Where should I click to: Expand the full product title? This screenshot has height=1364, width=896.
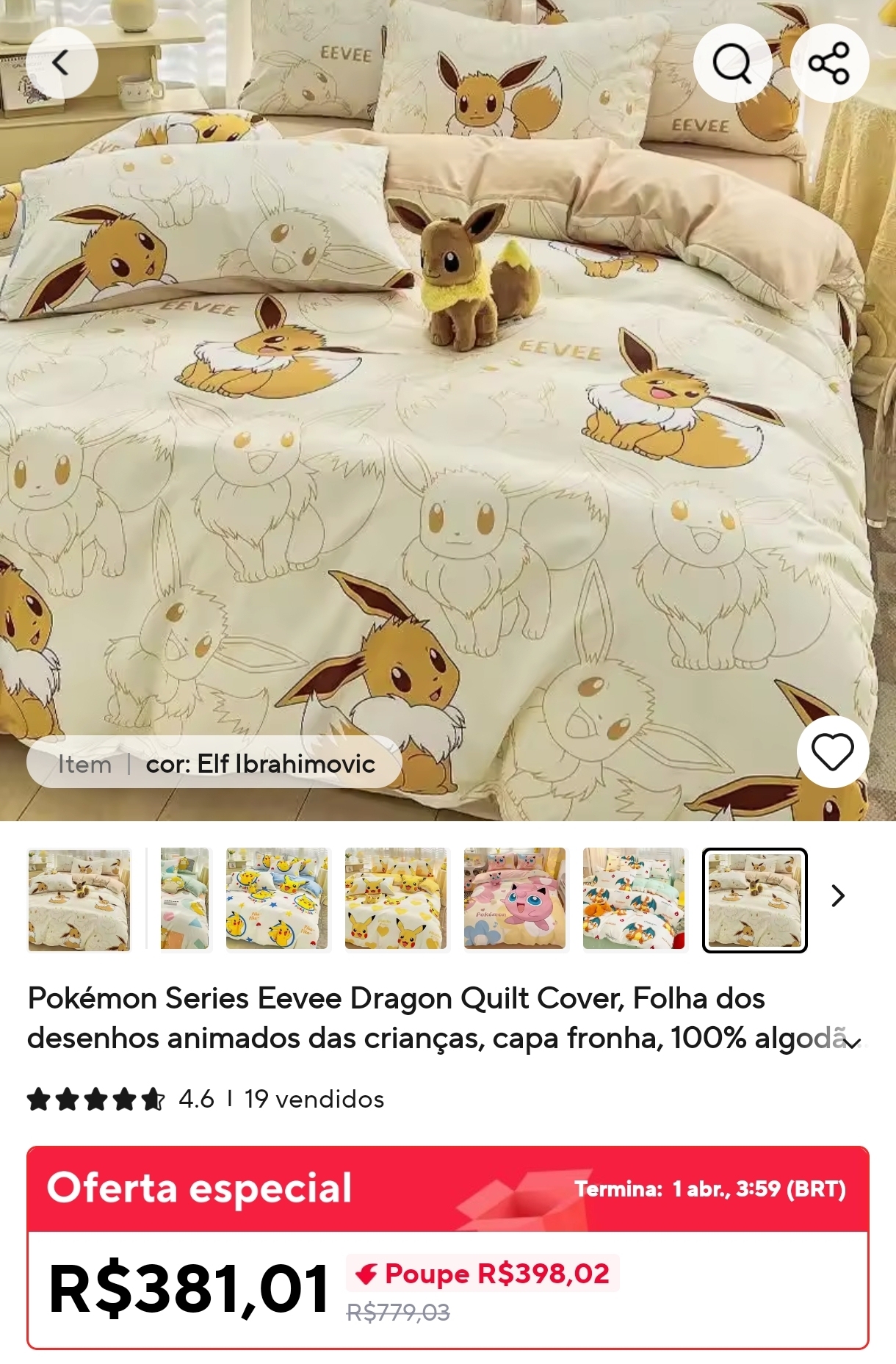pyautogui.click(x=853, y=1043)
